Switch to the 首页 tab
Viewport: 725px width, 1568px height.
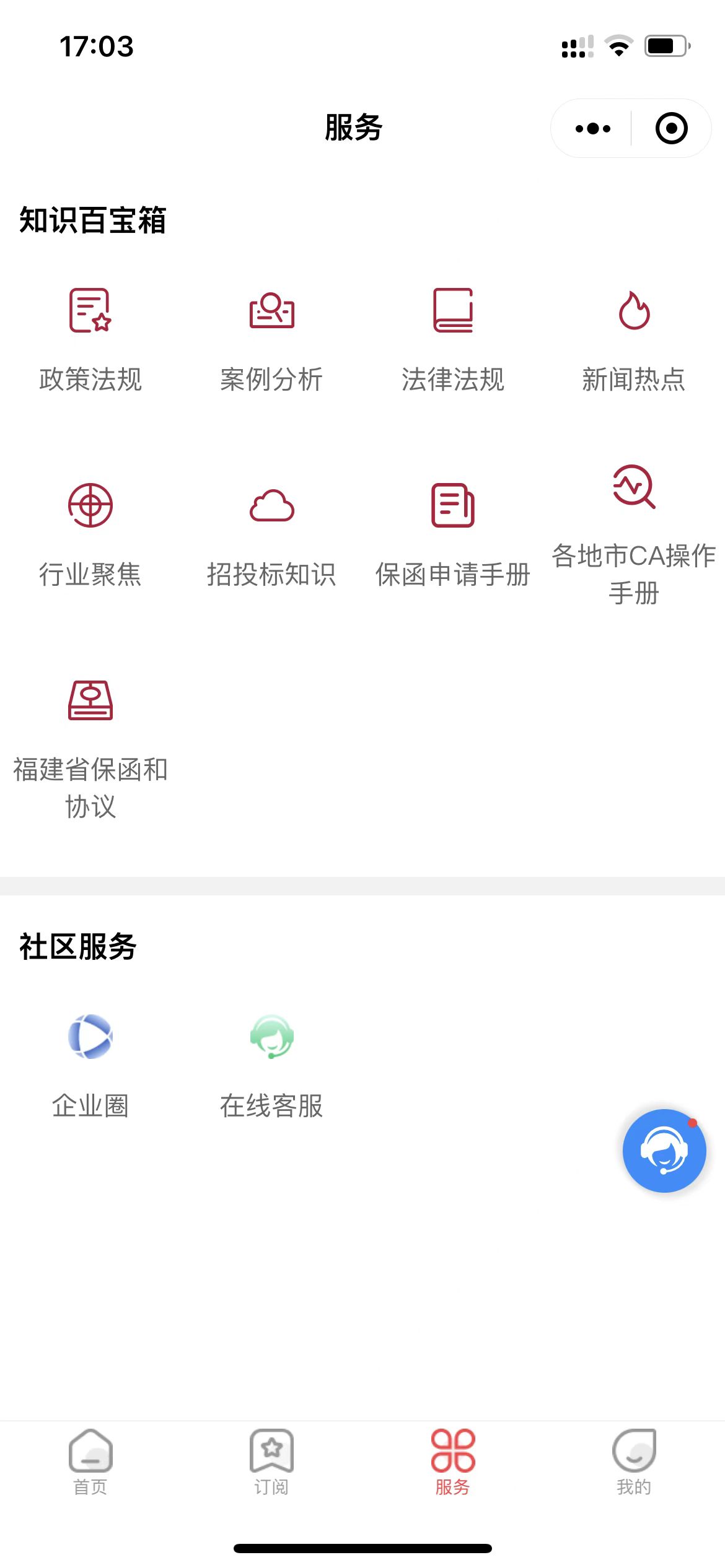click(90, 1462)
